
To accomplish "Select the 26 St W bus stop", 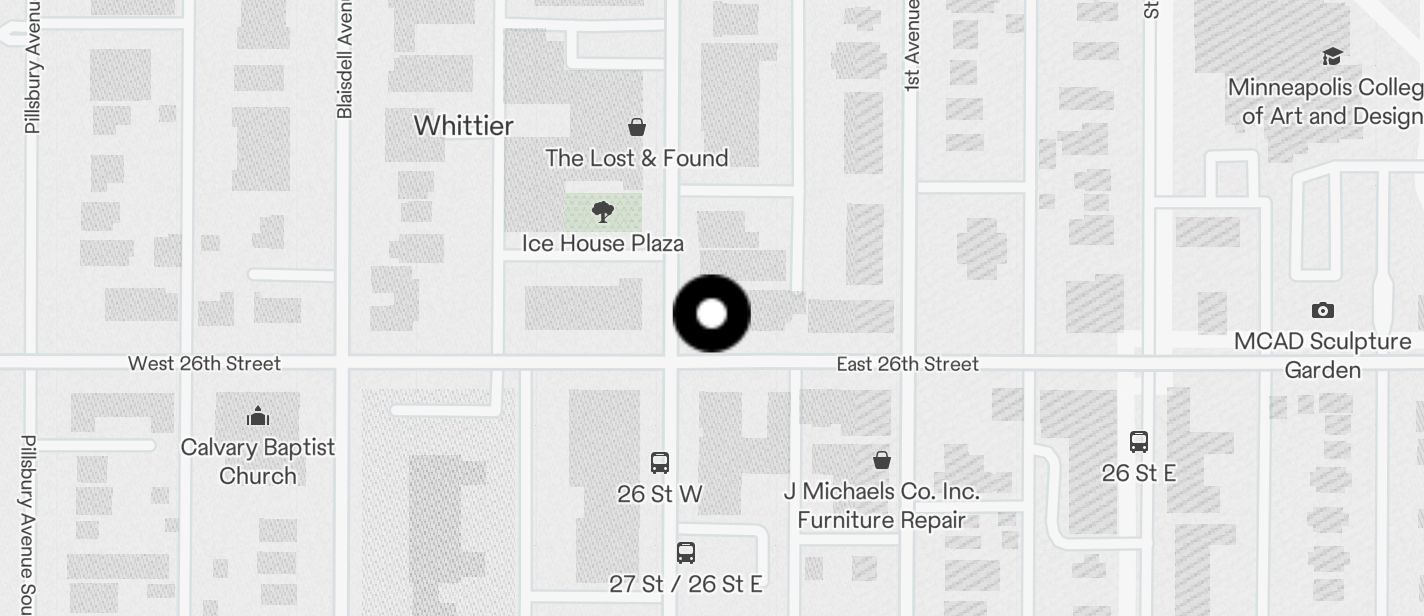I will click(660, 463).
